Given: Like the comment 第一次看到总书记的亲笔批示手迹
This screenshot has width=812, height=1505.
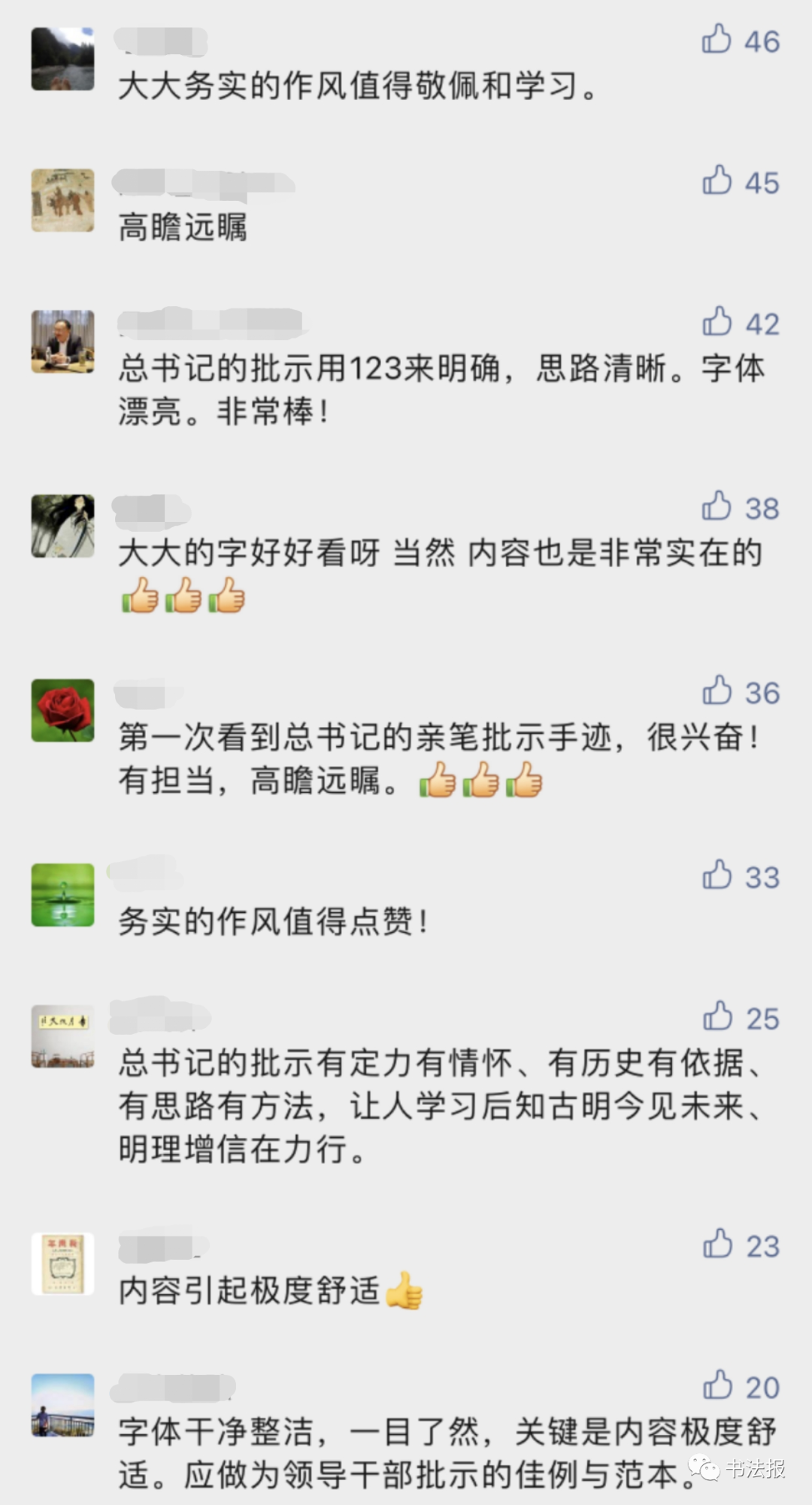Looking at the screenshot, I should [717, 690].
